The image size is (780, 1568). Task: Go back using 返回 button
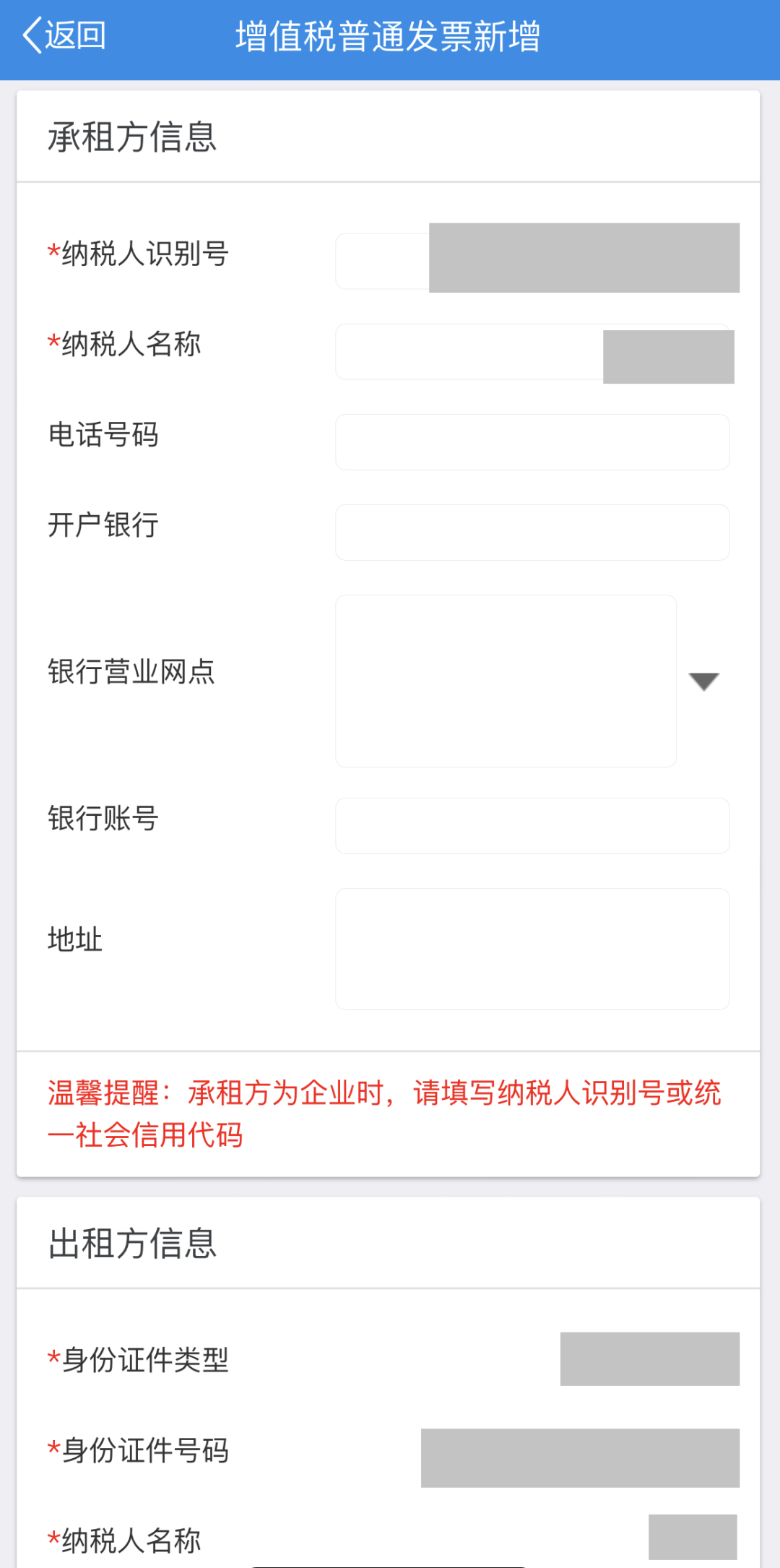coord(64,35)
